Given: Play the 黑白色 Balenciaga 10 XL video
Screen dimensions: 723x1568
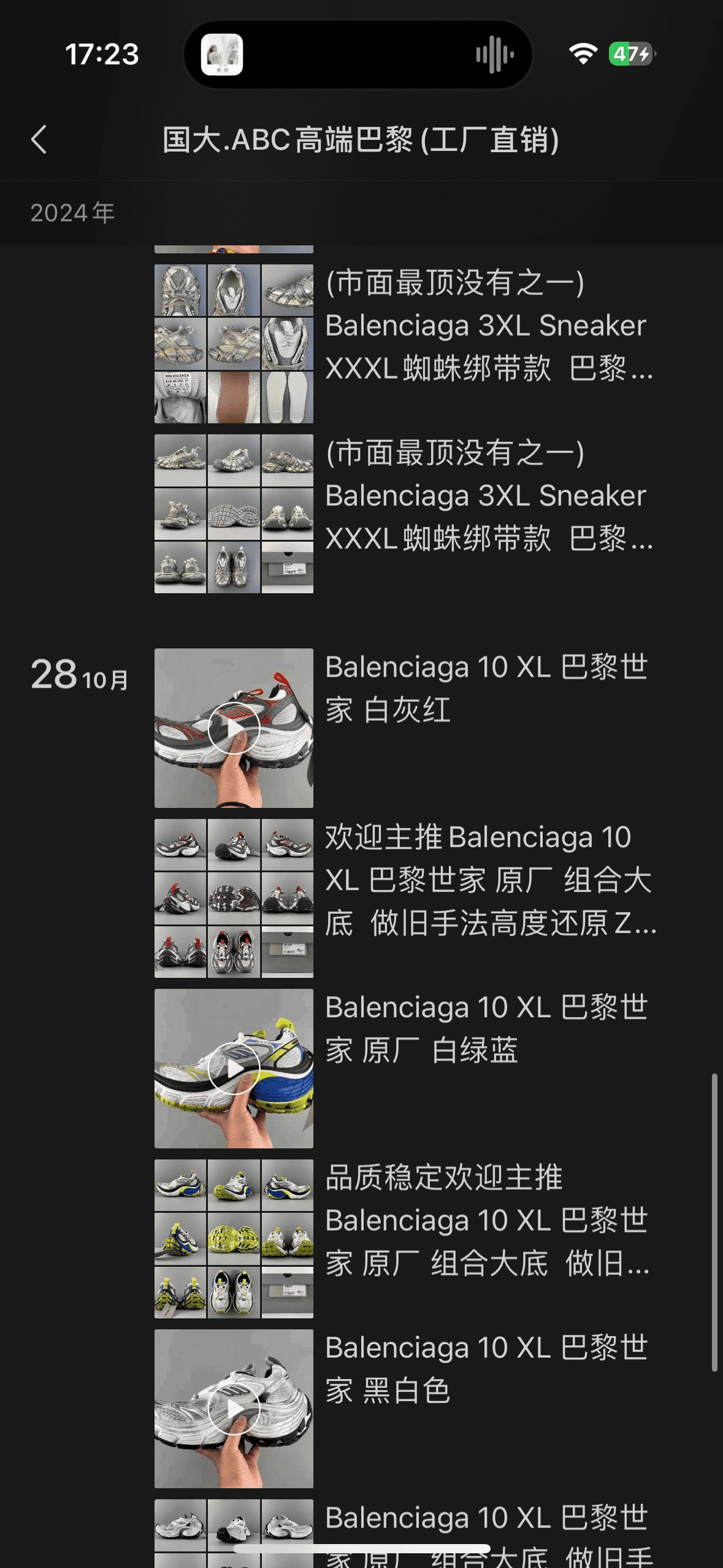Looking at the screenshot, I should click(x=234, y=1409).
